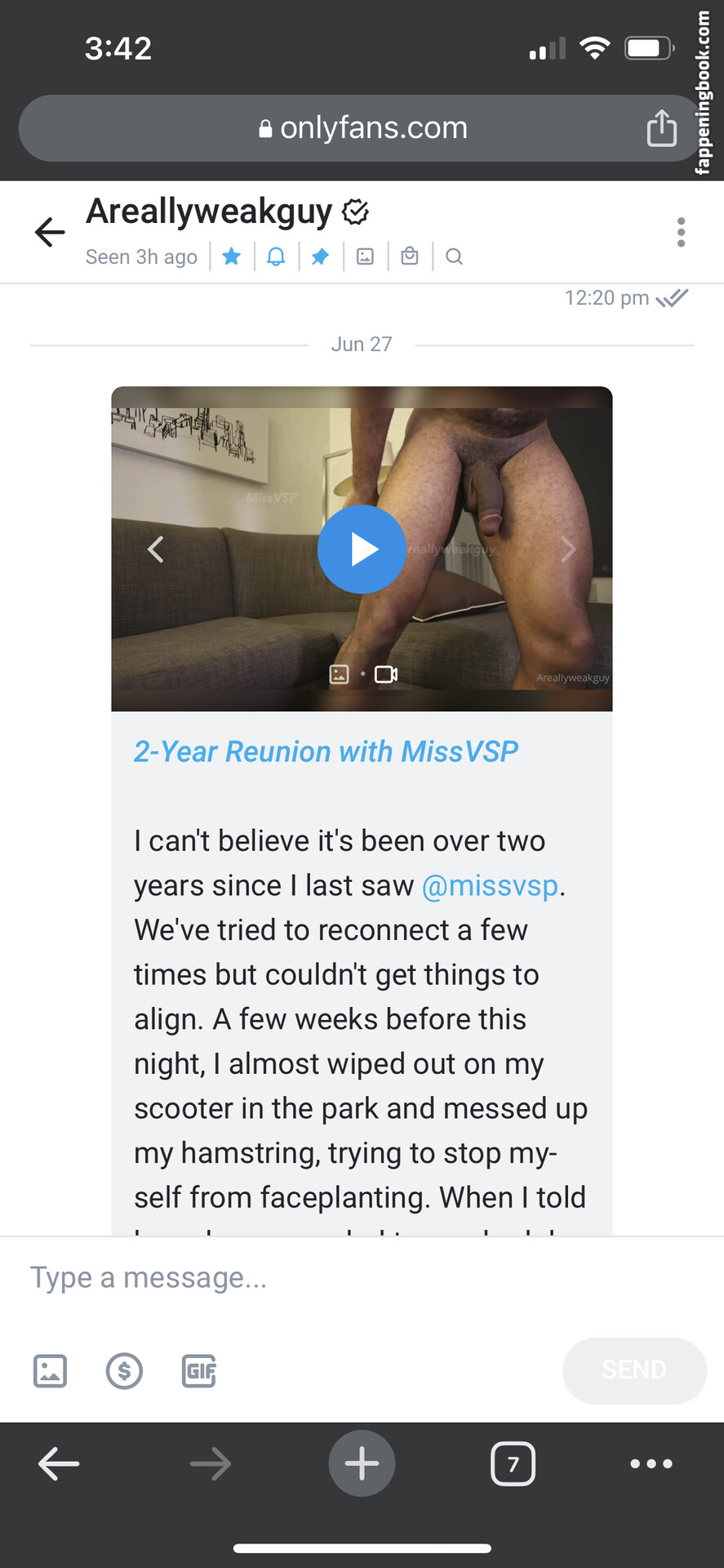
Task: Open a new browser tab
Action: point(362,1463)
